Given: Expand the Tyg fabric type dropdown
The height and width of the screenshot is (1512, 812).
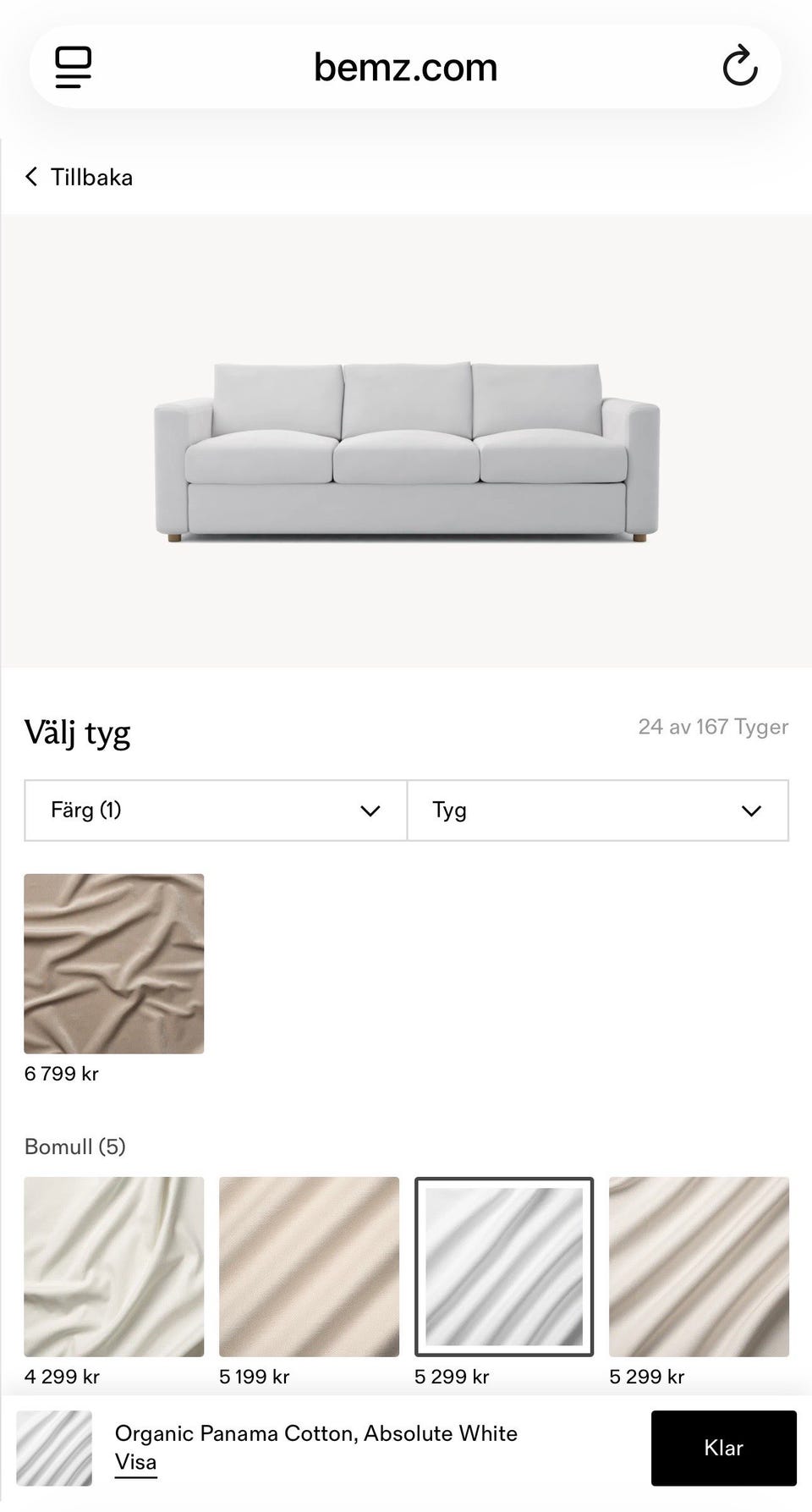Looking at the screenshot, I should tap(597, 810).
